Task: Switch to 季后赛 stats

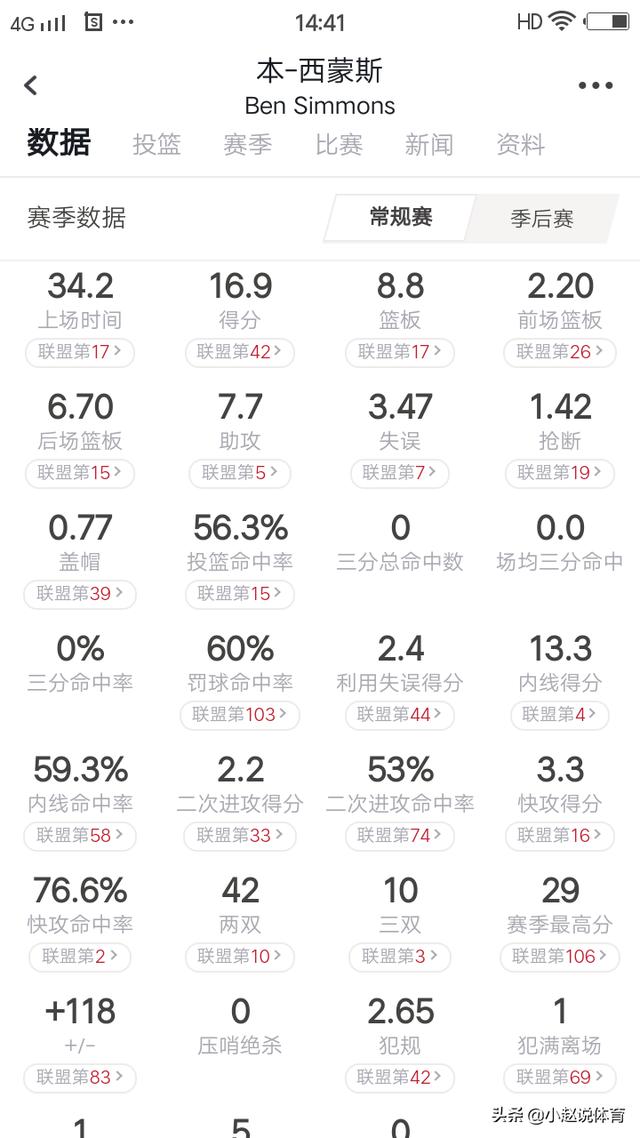Action: 542,218
